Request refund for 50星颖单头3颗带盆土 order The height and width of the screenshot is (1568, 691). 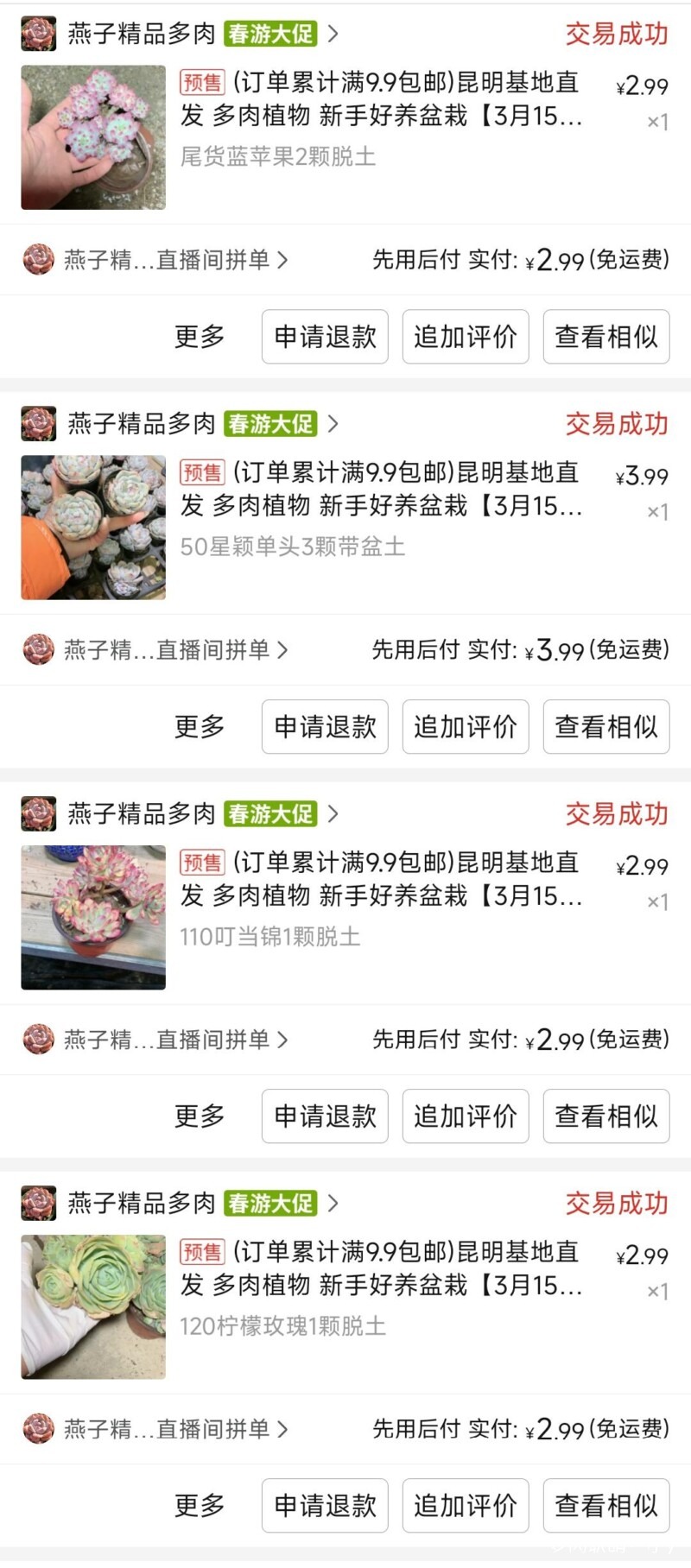[x=325, y=727]
